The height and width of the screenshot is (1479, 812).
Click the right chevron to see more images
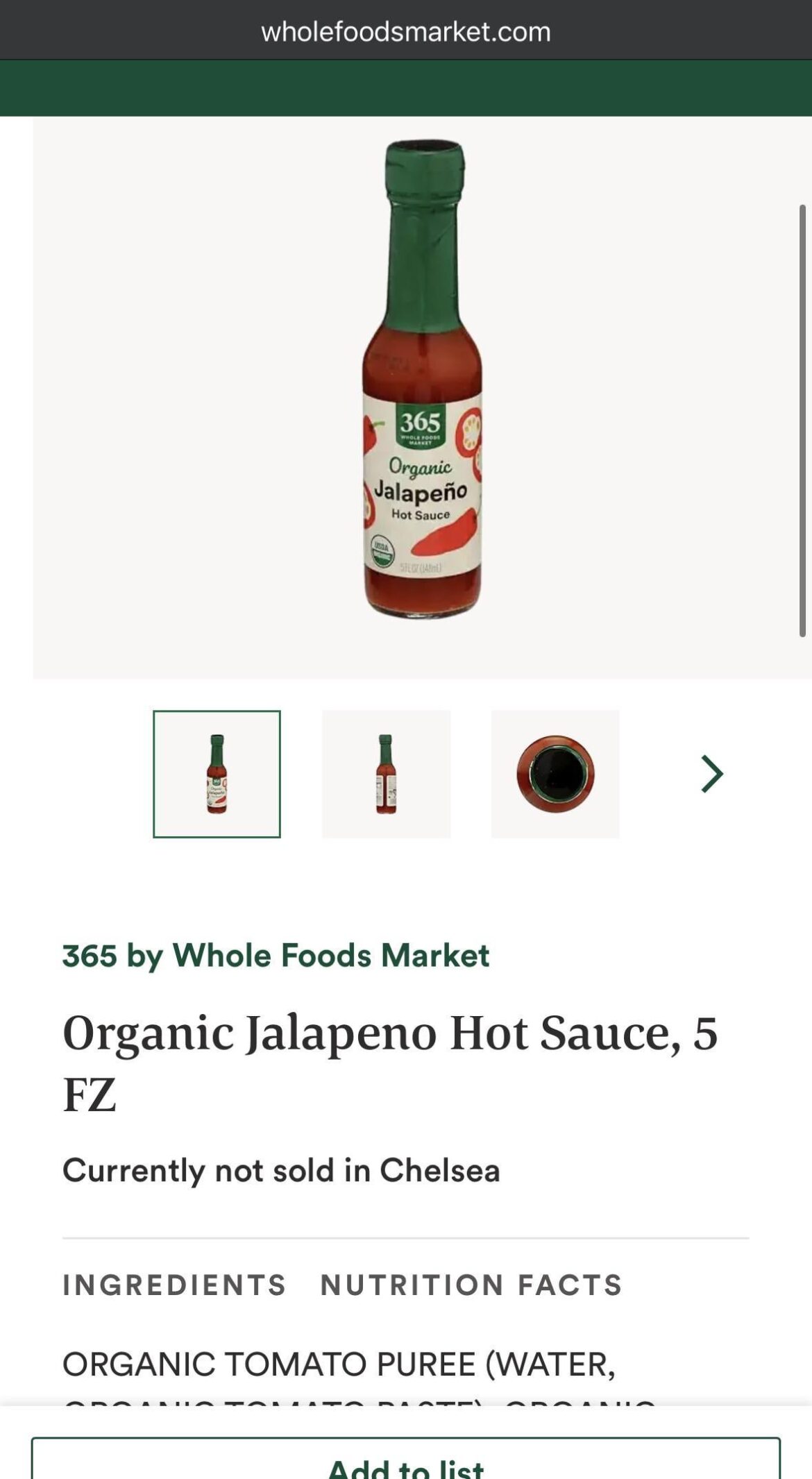[710, 772]
